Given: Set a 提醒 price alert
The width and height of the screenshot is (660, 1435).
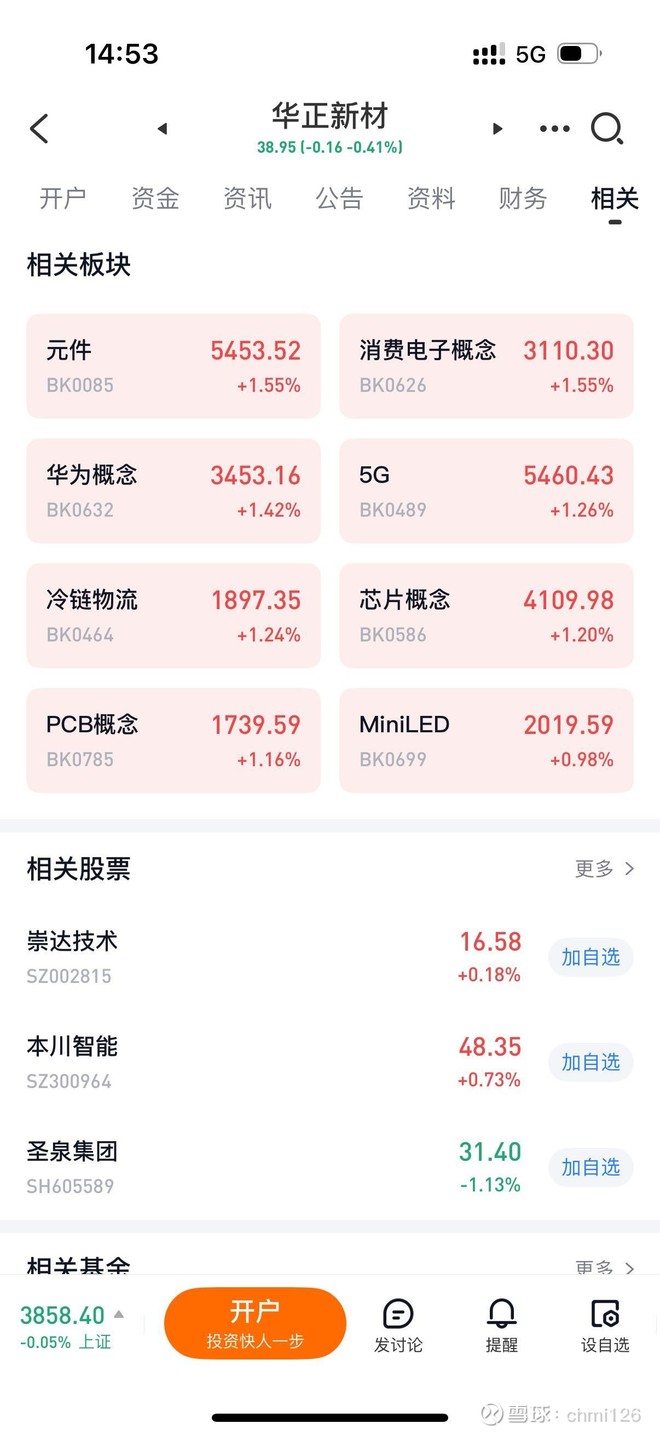Looking at the screenshot, I should point(501,1325).
